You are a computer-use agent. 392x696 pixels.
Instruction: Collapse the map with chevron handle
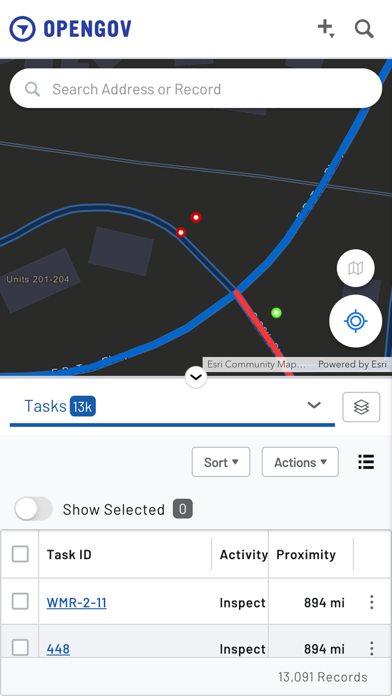point(196,377)
